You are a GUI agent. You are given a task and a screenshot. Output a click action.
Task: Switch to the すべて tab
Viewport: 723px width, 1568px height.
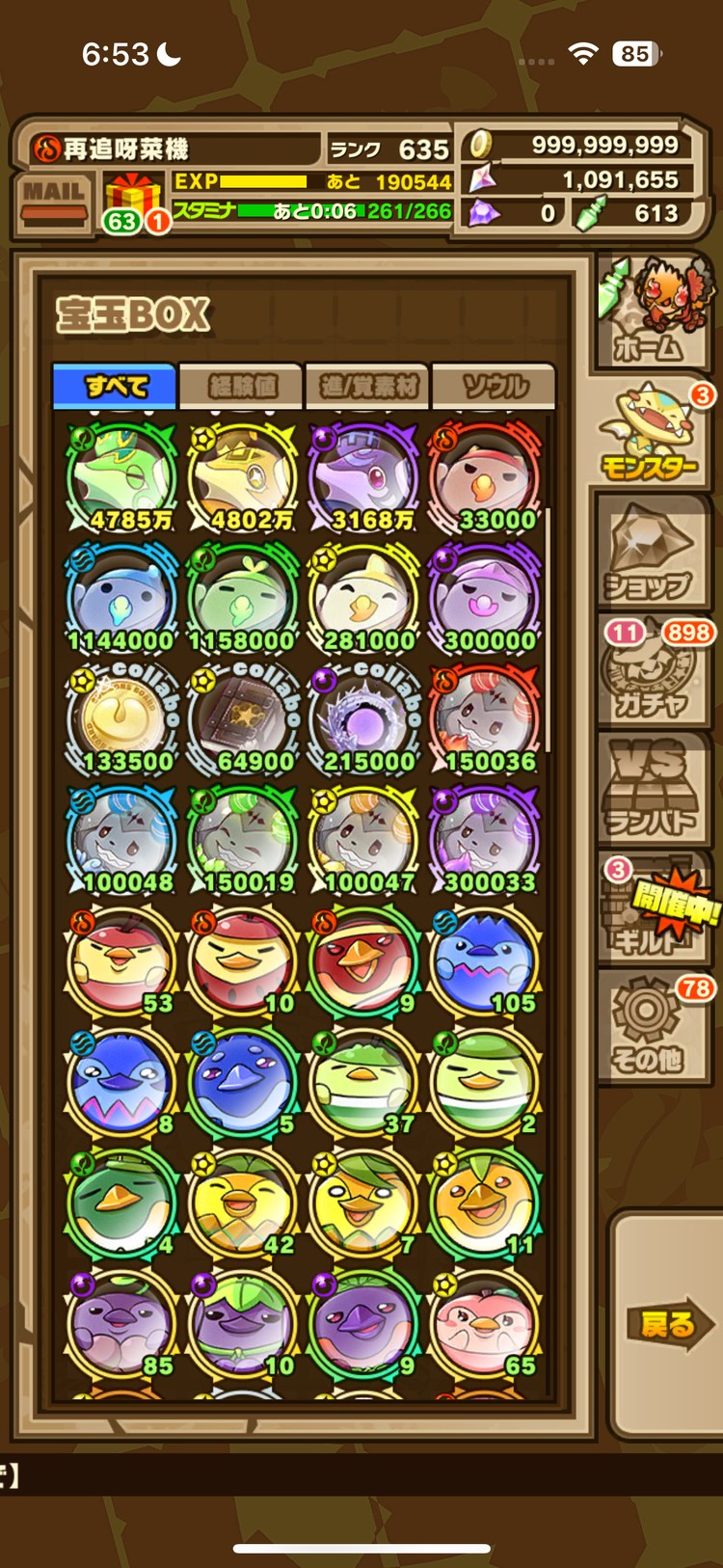tap(116, 387)
